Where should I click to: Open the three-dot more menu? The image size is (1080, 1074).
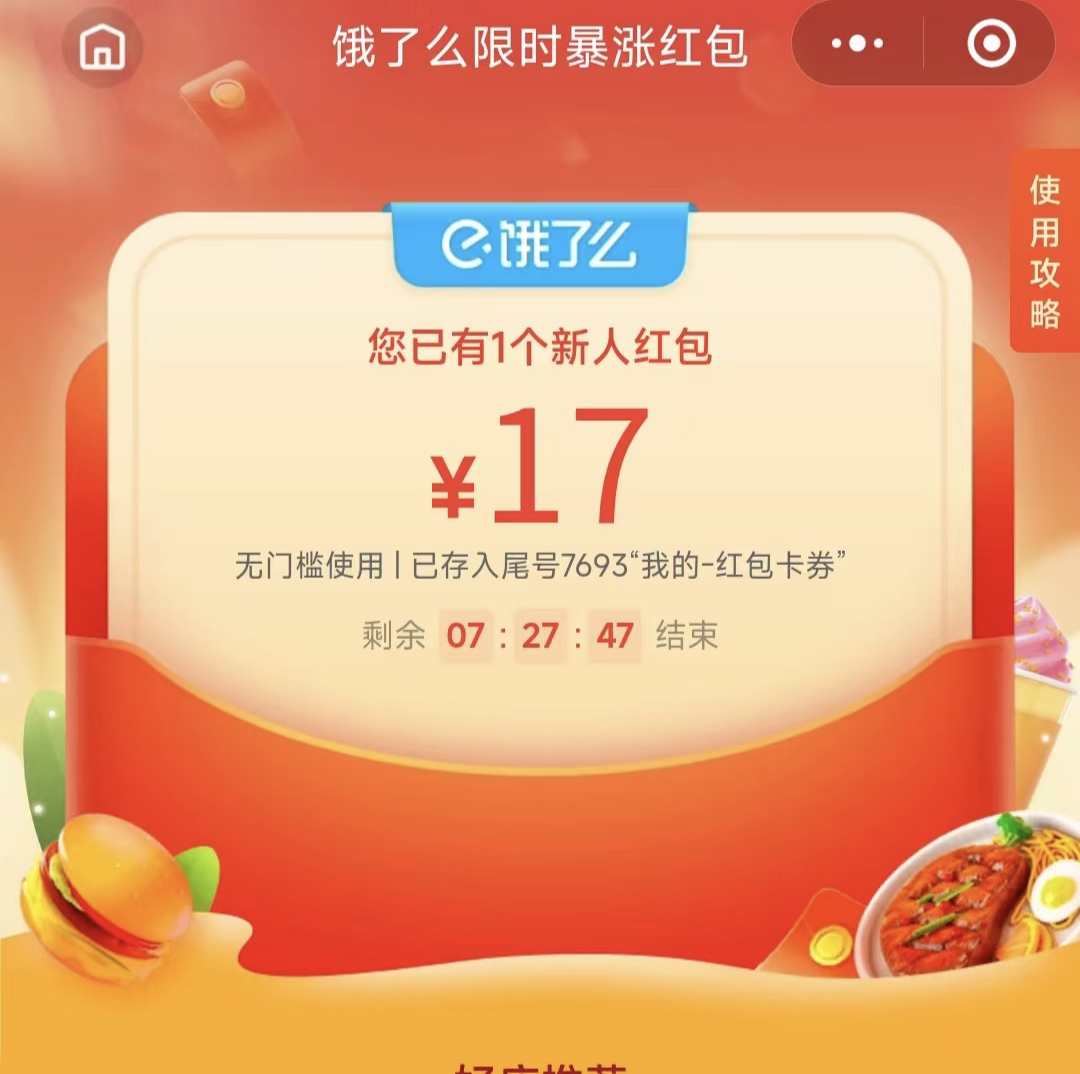(857, 44)
